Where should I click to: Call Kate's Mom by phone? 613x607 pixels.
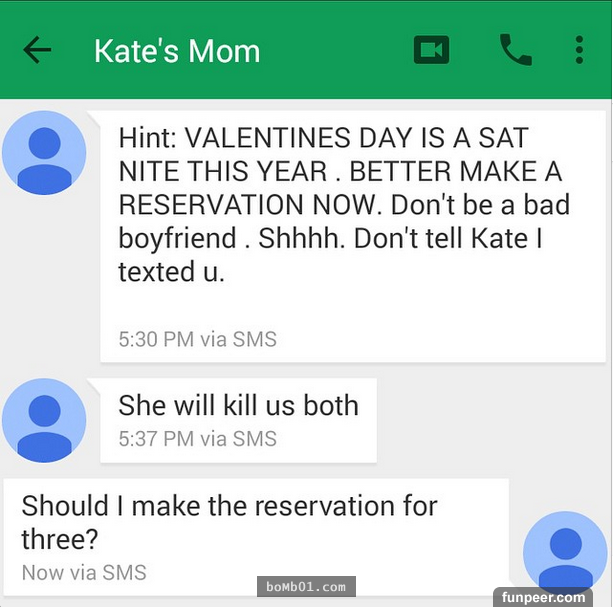tap(516, 50)
